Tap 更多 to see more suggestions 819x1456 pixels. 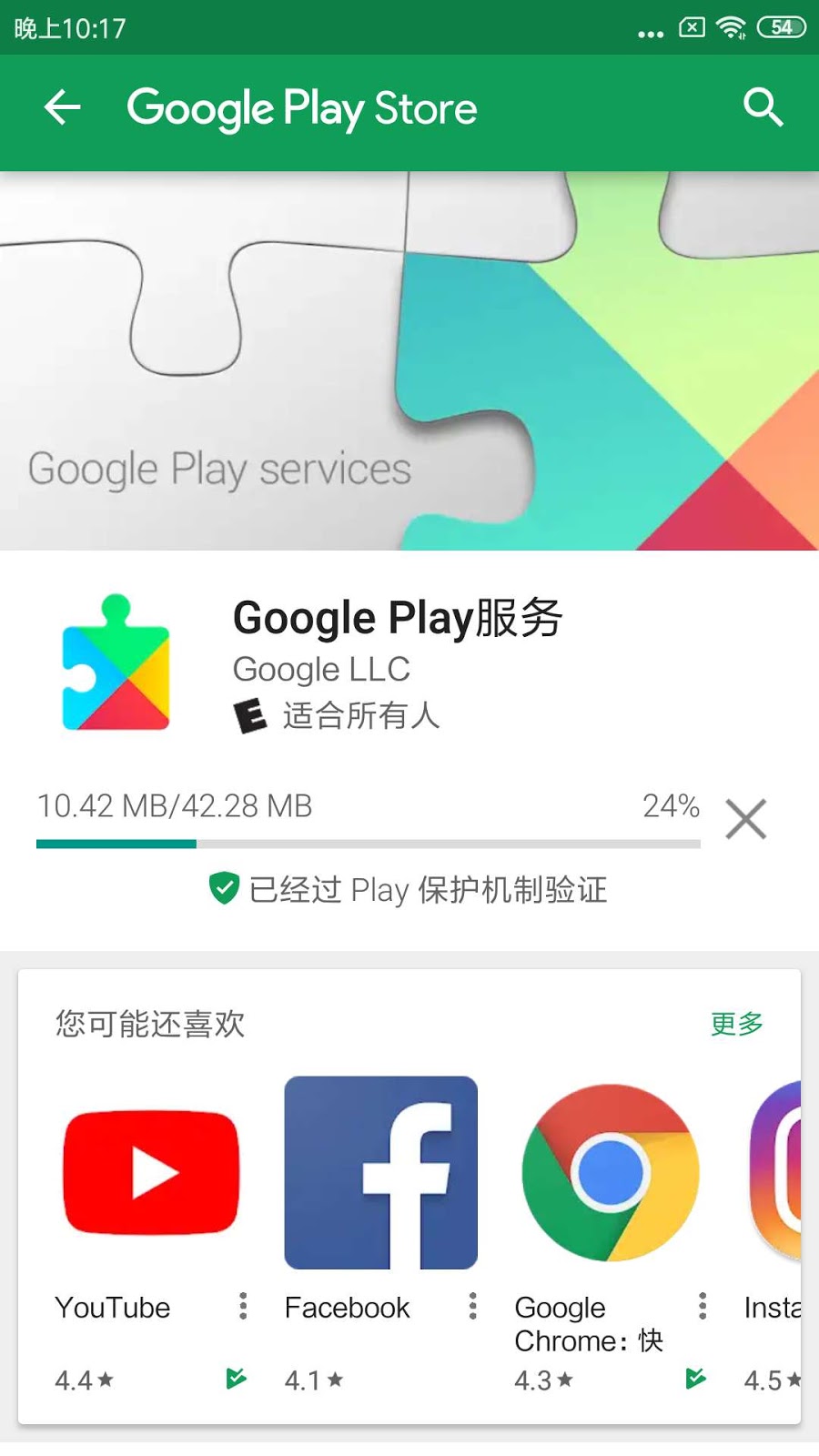(736, 1024)
